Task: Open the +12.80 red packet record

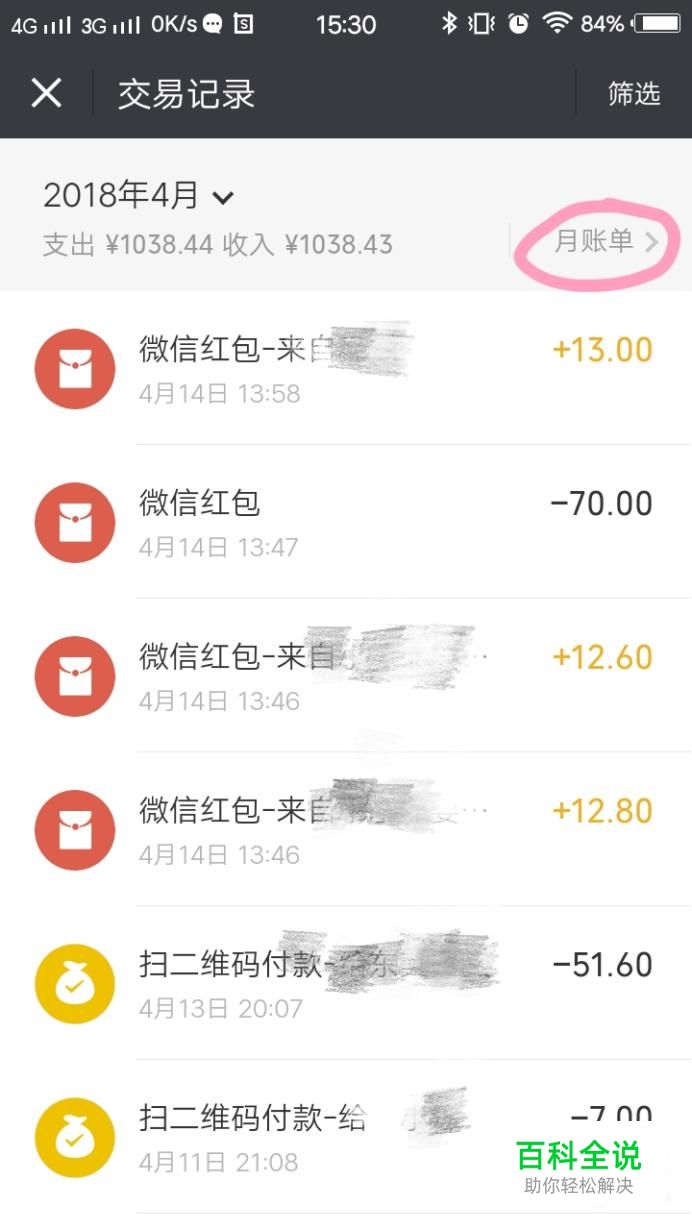Action: click(x=346, y=830)
